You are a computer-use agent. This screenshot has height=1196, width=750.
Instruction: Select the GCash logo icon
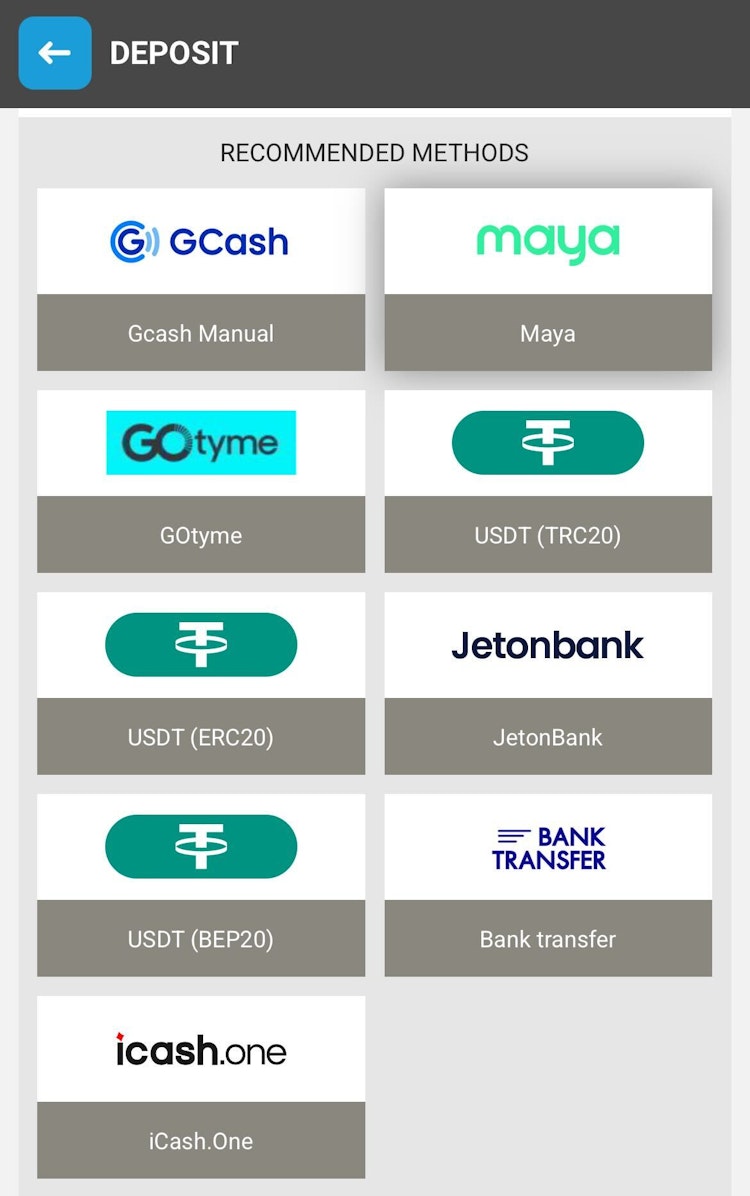click(199, 240)
